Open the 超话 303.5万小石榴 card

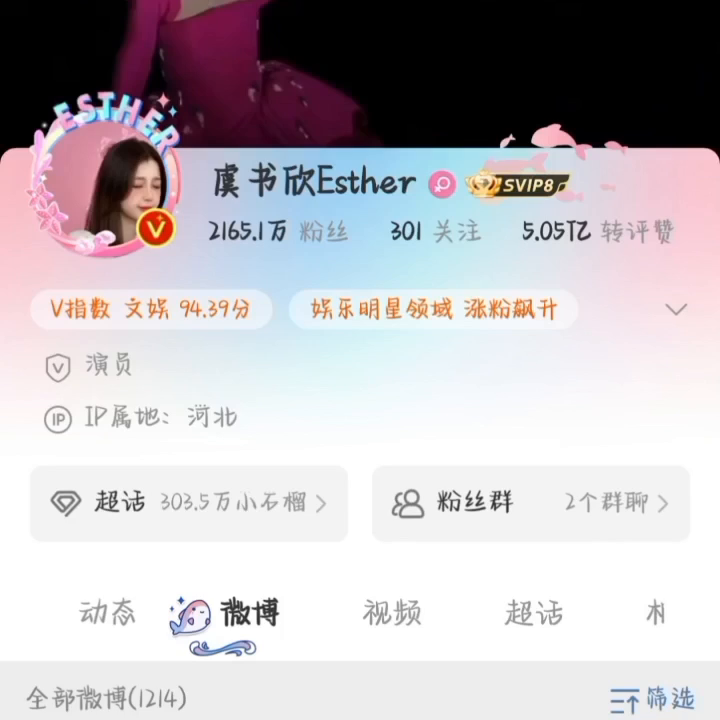tap(189, 503)
